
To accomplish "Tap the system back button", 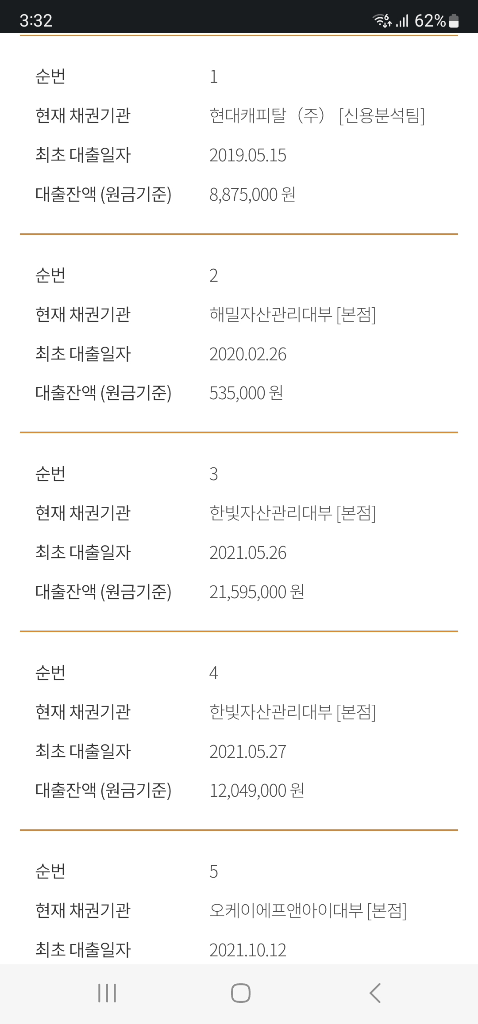I will 375,993.
